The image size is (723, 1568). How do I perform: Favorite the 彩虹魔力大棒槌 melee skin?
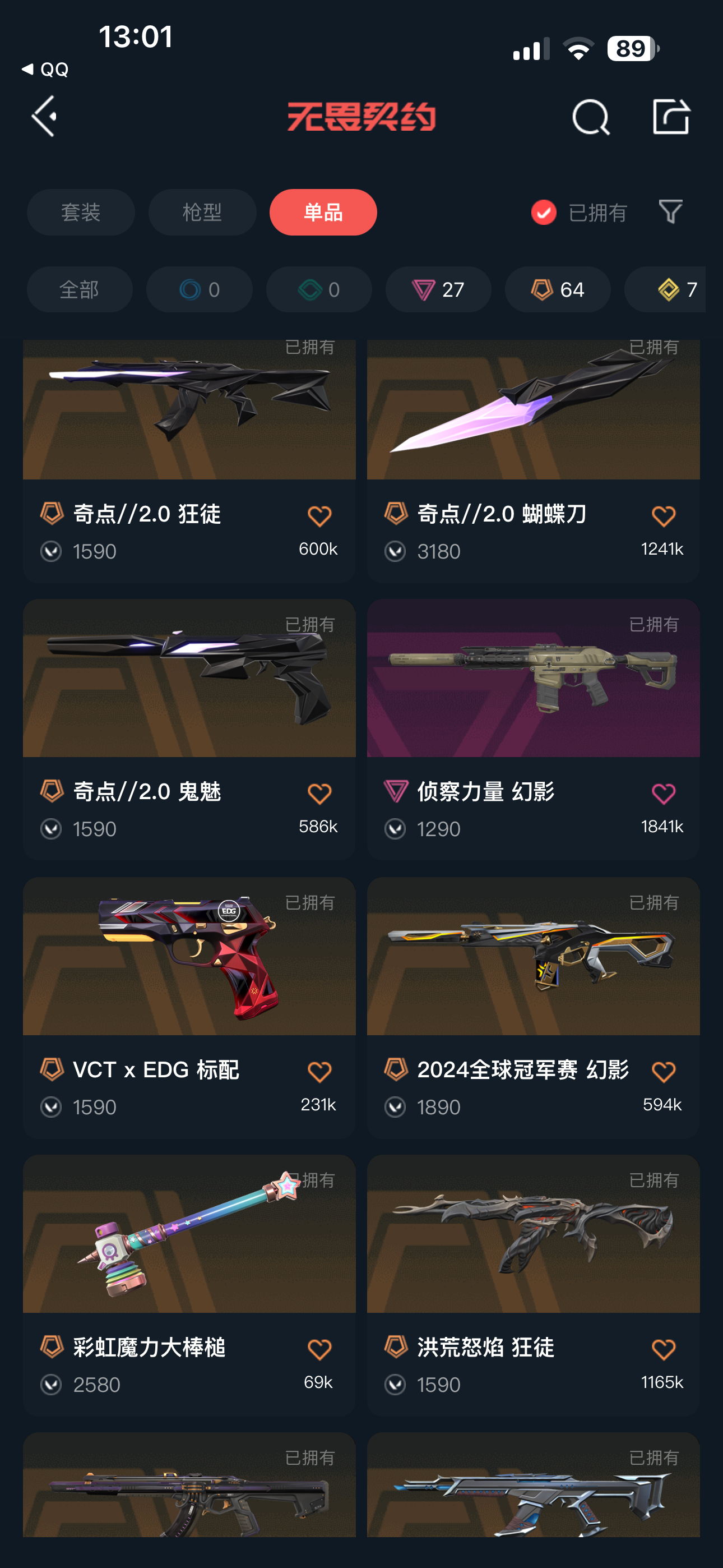pyautogui.click(x=319, y=1349)
